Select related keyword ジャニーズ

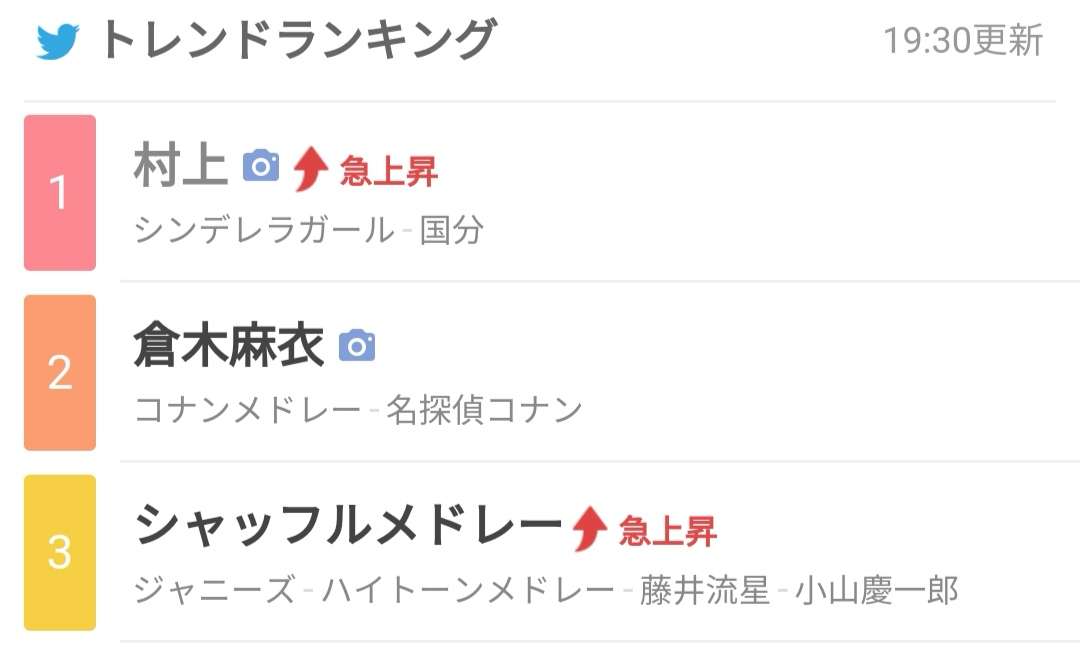click(215, 590)
